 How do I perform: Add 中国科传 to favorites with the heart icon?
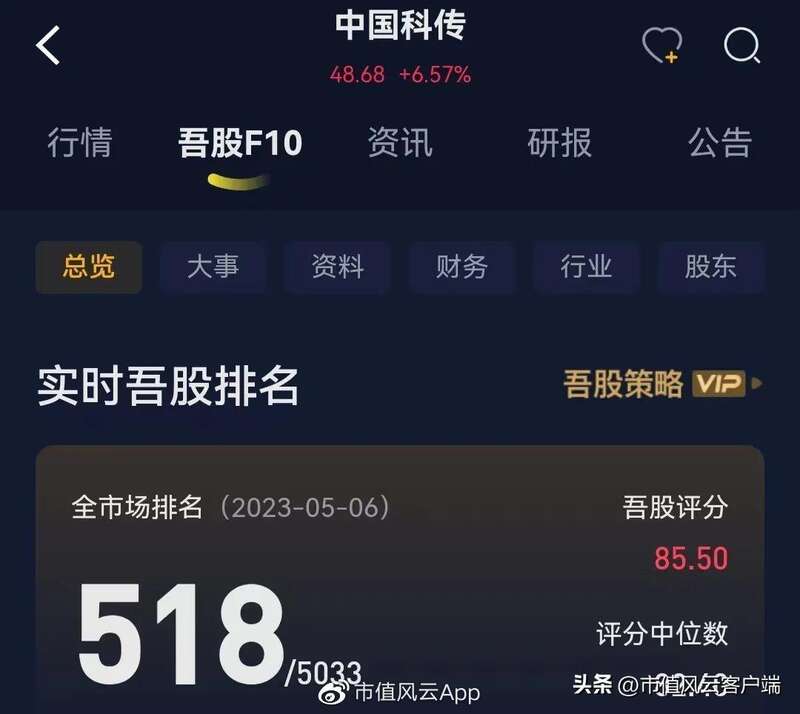coord(661,45)
